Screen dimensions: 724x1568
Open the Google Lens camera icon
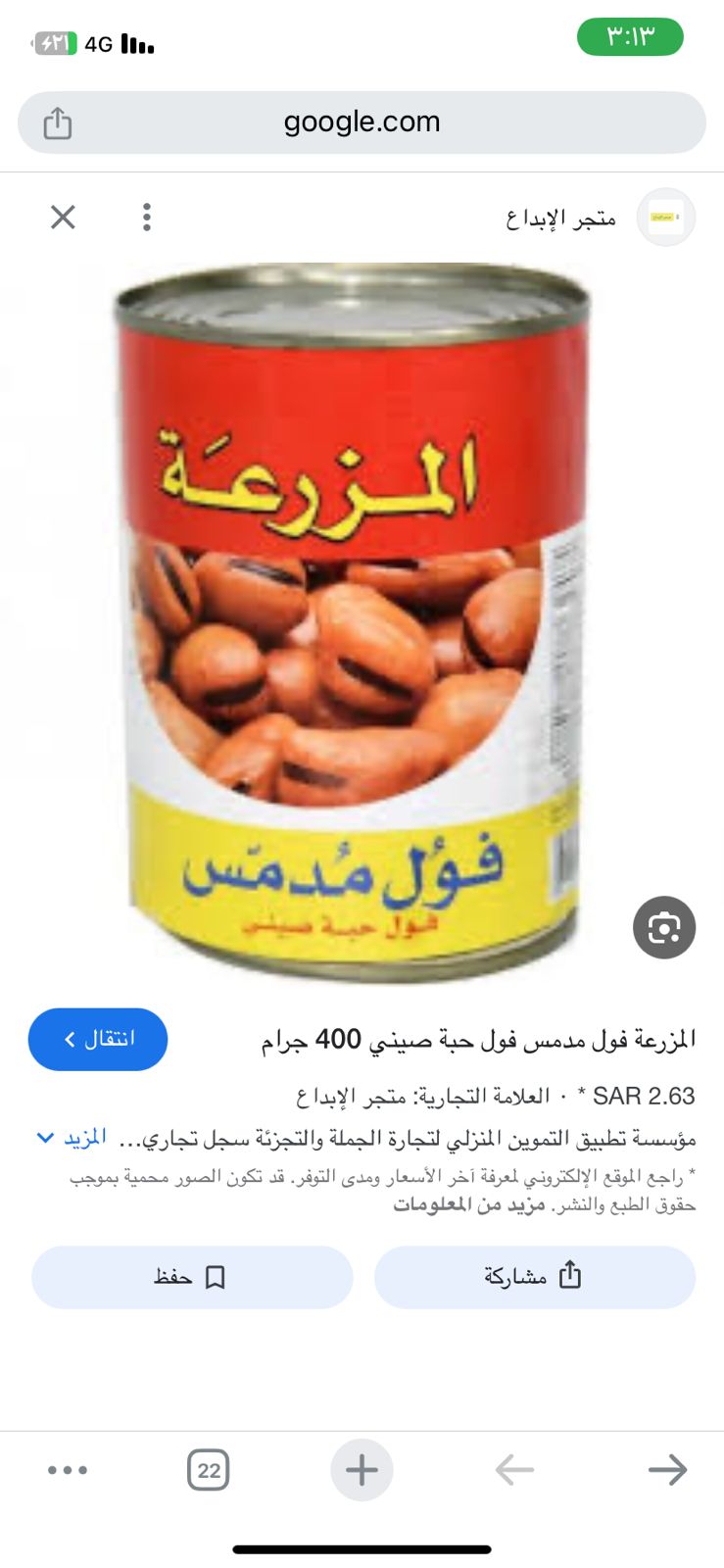coord(664,927)
